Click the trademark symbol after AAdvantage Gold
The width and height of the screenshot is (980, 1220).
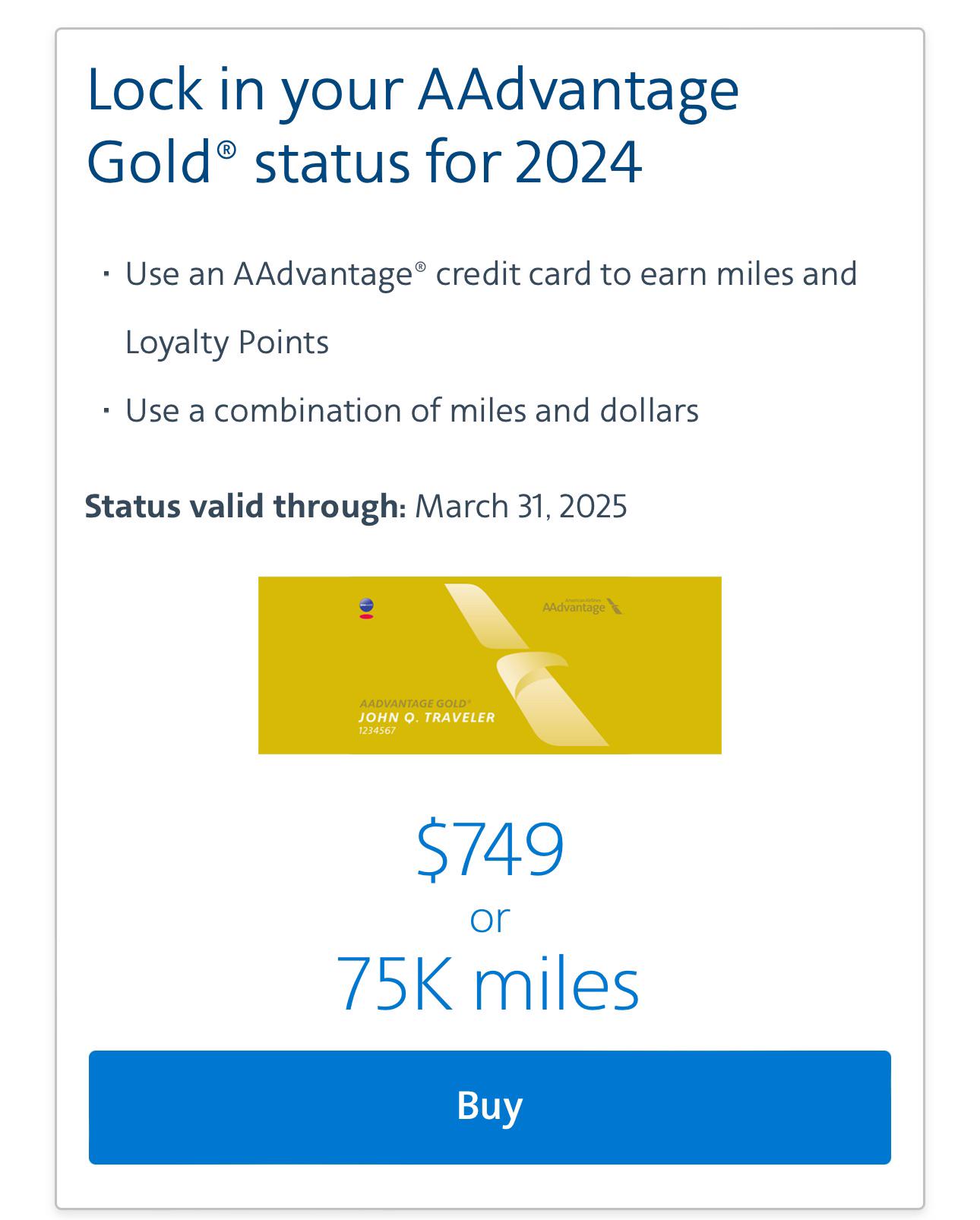469,700
